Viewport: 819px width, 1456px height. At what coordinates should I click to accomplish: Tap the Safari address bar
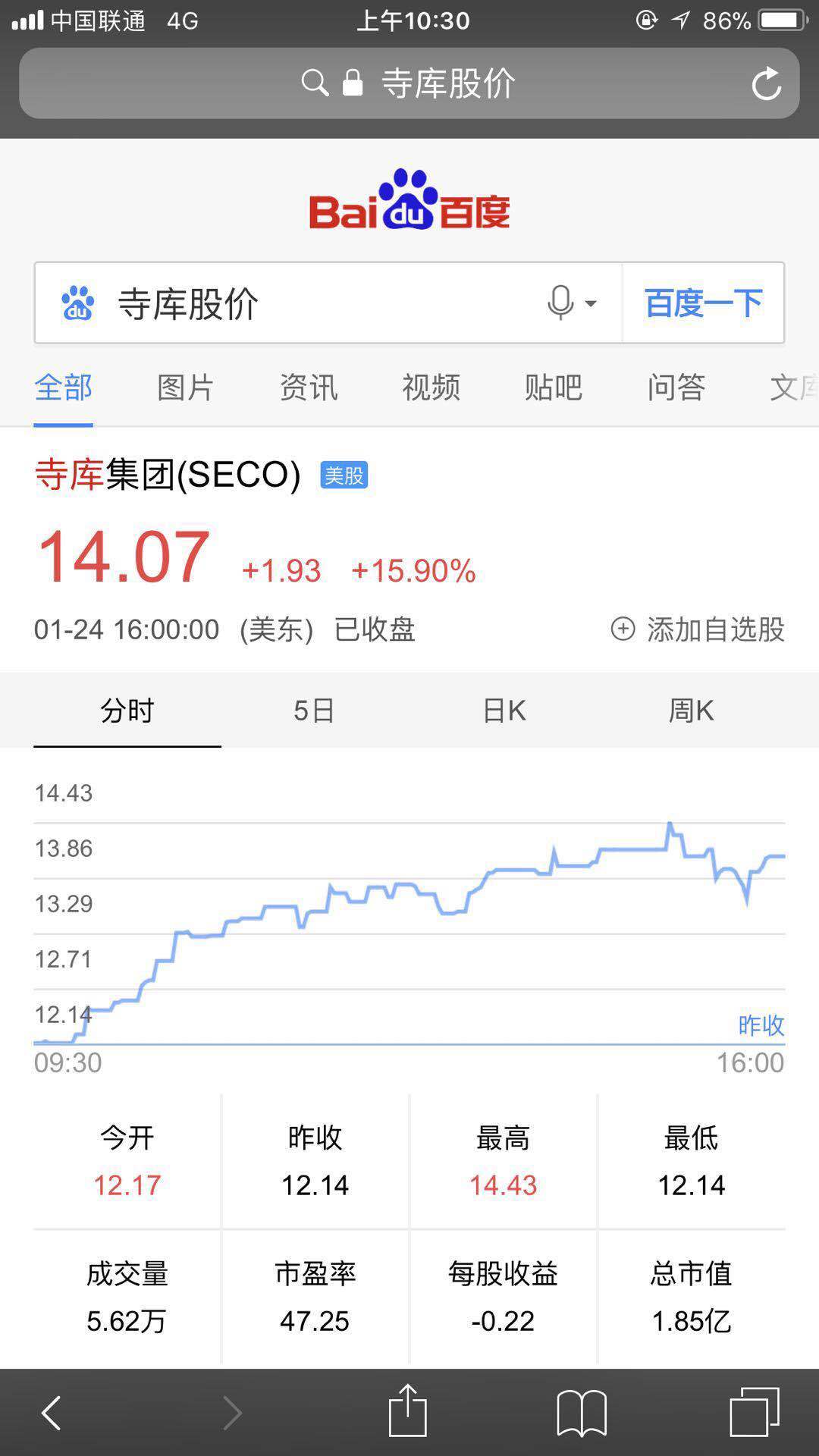tap(409, 83)
